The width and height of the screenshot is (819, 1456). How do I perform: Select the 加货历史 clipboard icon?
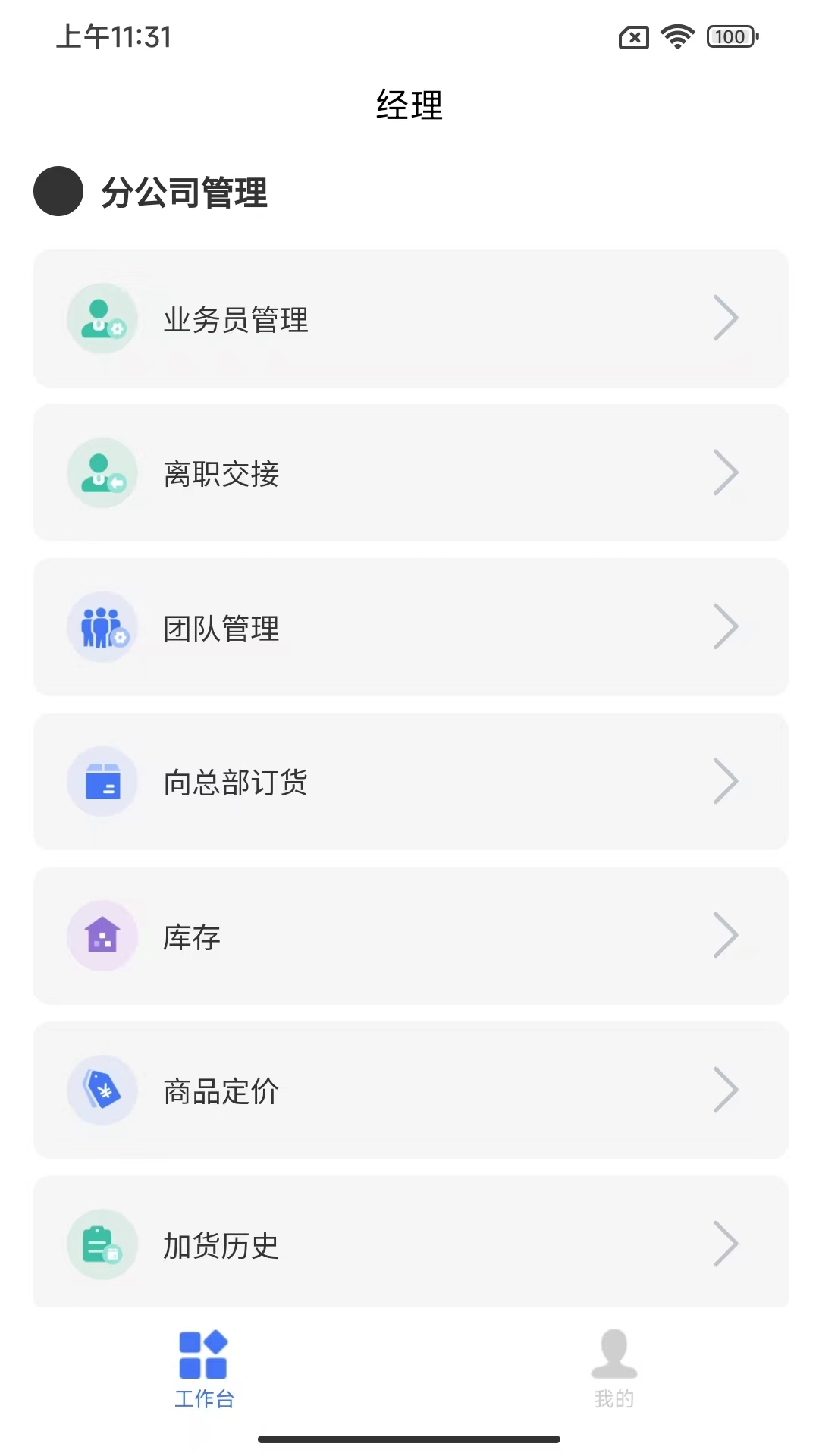(x=102, y=1244)
